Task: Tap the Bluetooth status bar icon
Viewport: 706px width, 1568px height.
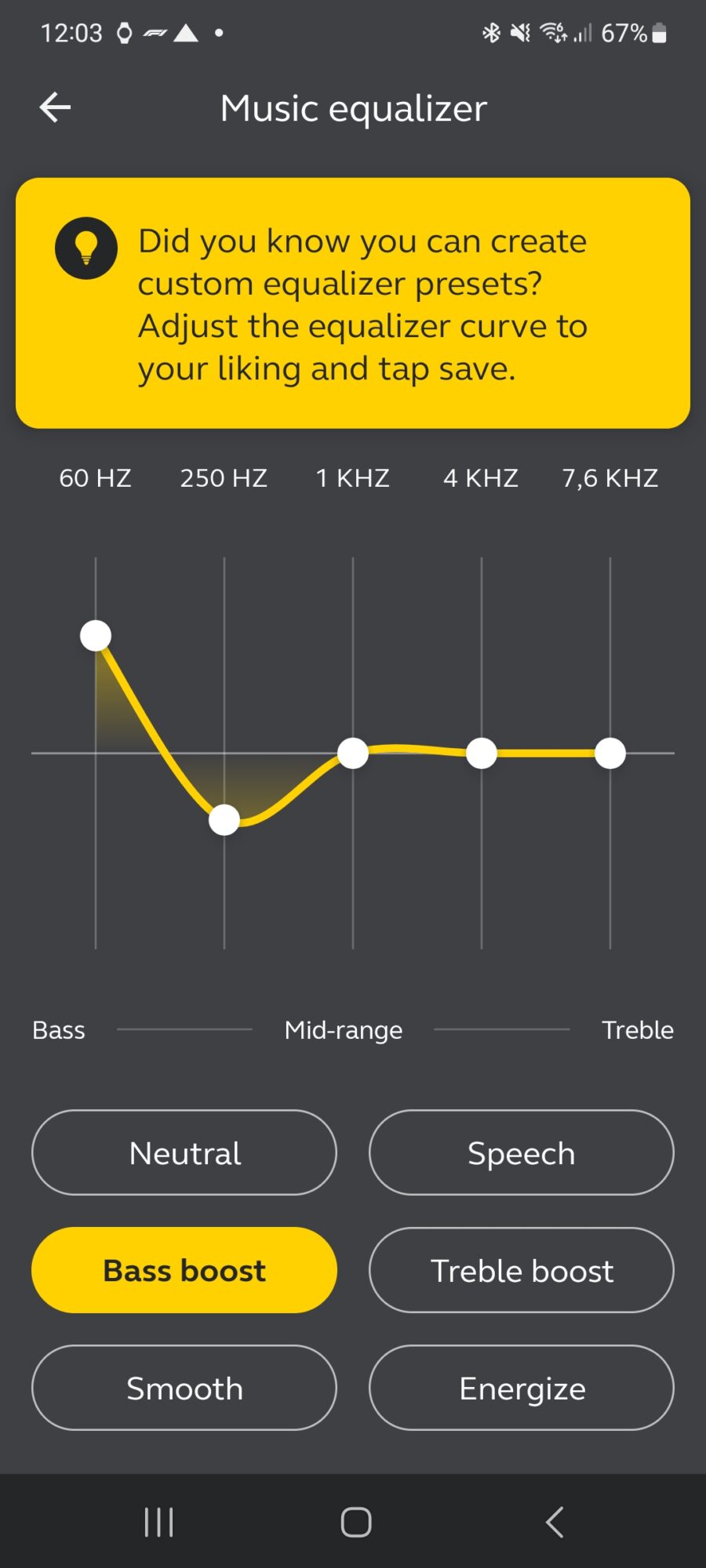Action: 493,32
